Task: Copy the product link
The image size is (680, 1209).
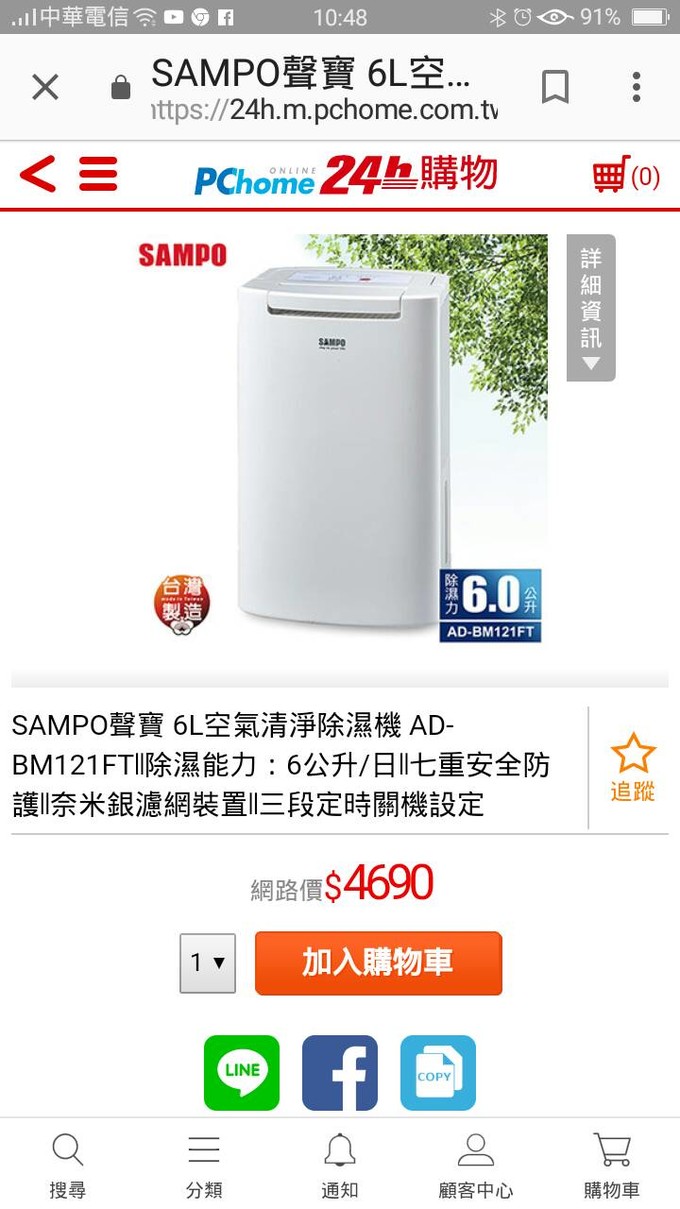Action: [x=438, y=1072]
